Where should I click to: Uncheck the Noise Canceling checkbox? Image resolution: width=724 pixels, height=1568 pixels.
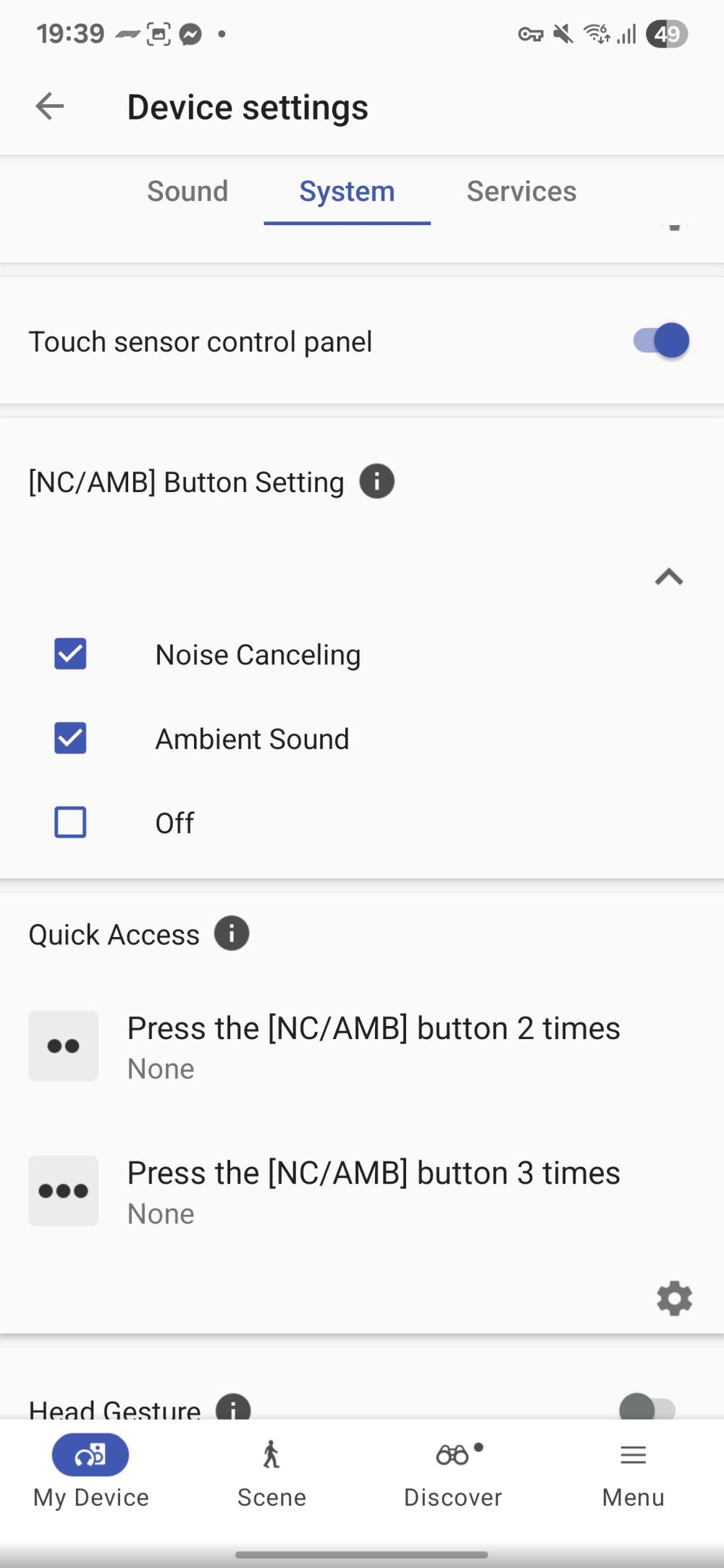(x=70, y=654)
